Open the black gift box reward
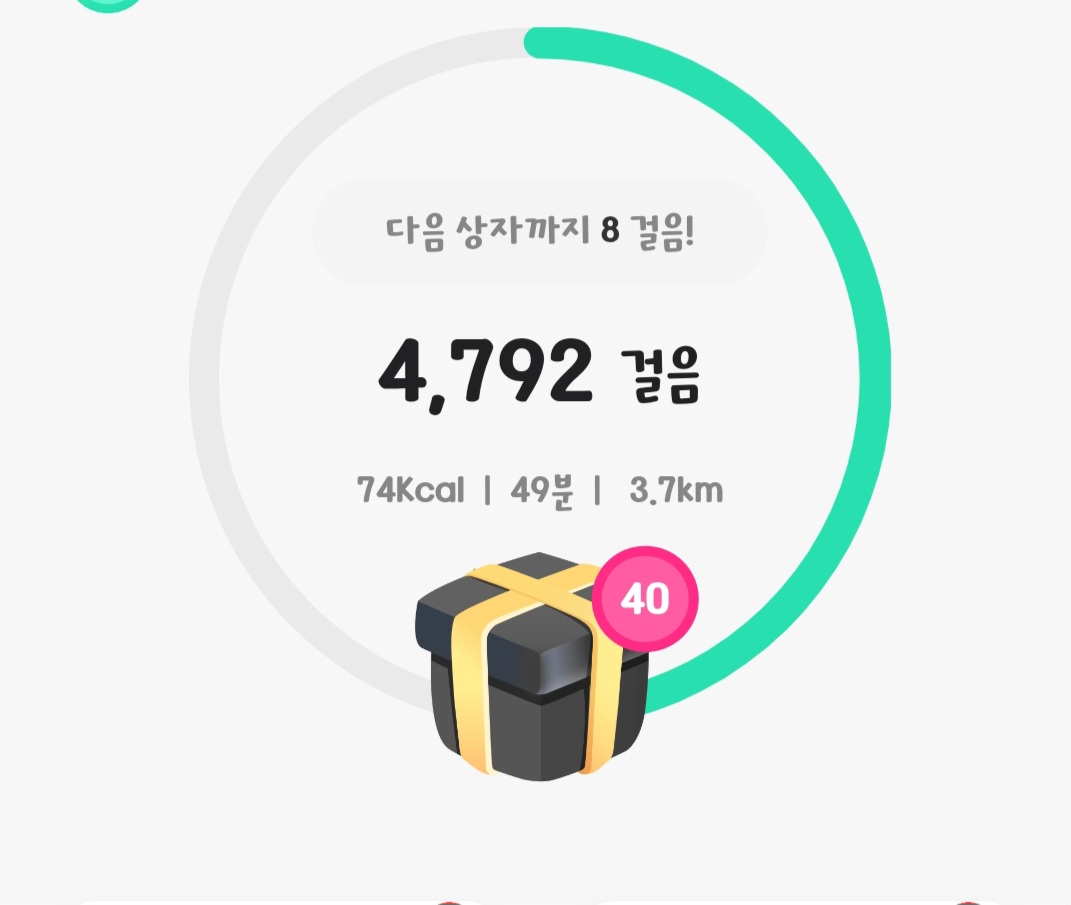The width and height of the screenshot is (1071, 905). (x=535, y=668)
